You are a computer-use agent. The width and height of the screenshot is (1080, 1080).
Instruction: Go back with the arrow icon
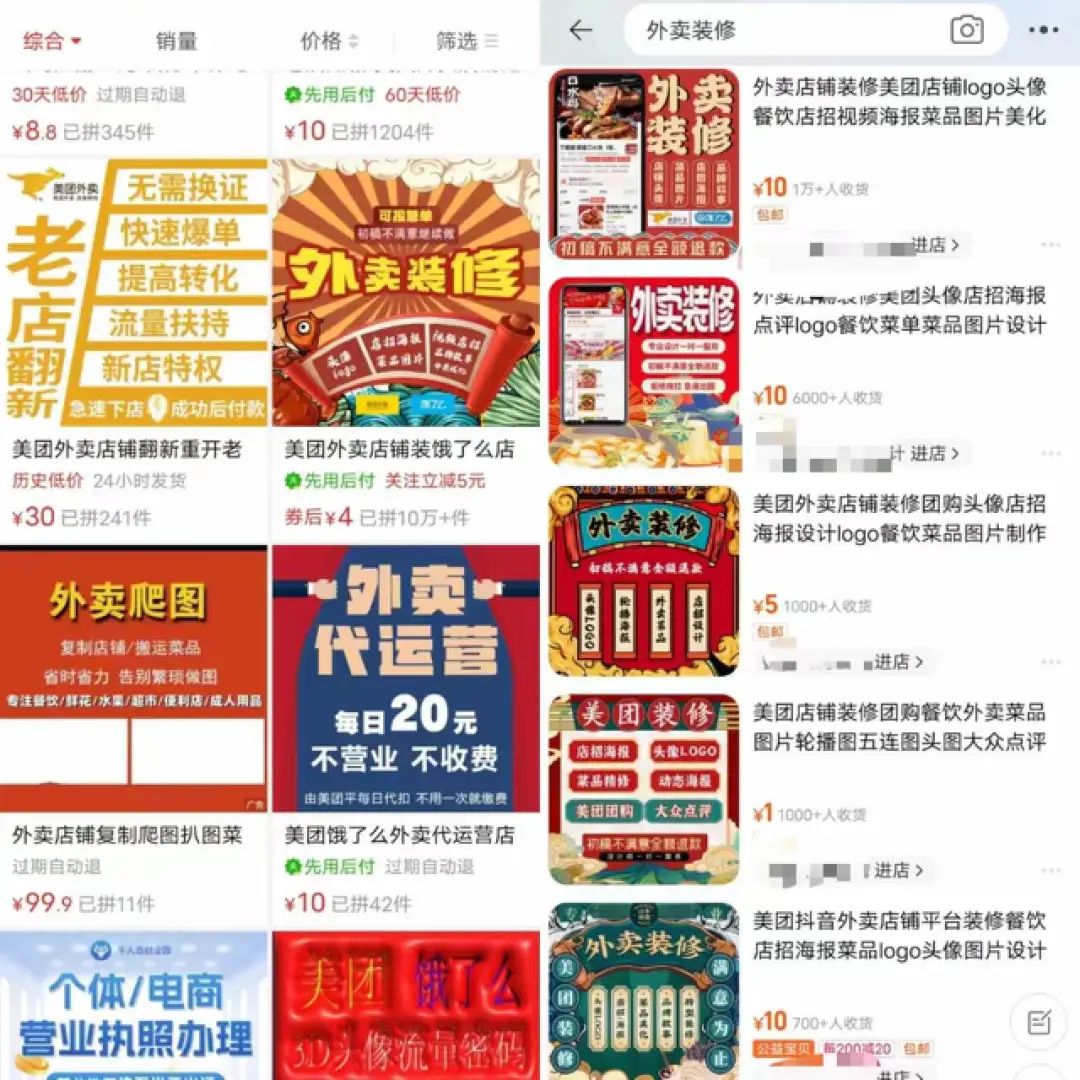(581, 30)
